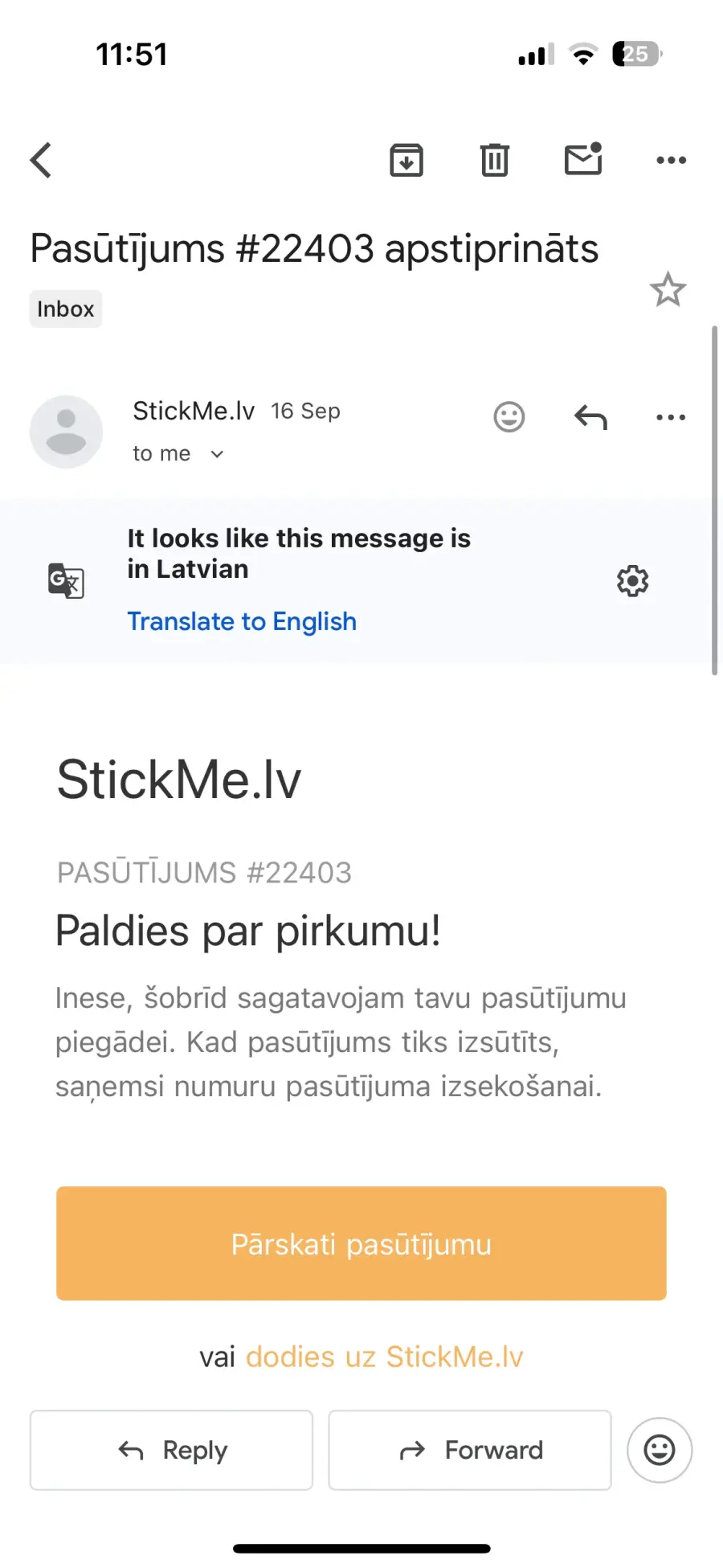
Task: Forward this email
Action: pyautogui.click(x=470, y=1450)
